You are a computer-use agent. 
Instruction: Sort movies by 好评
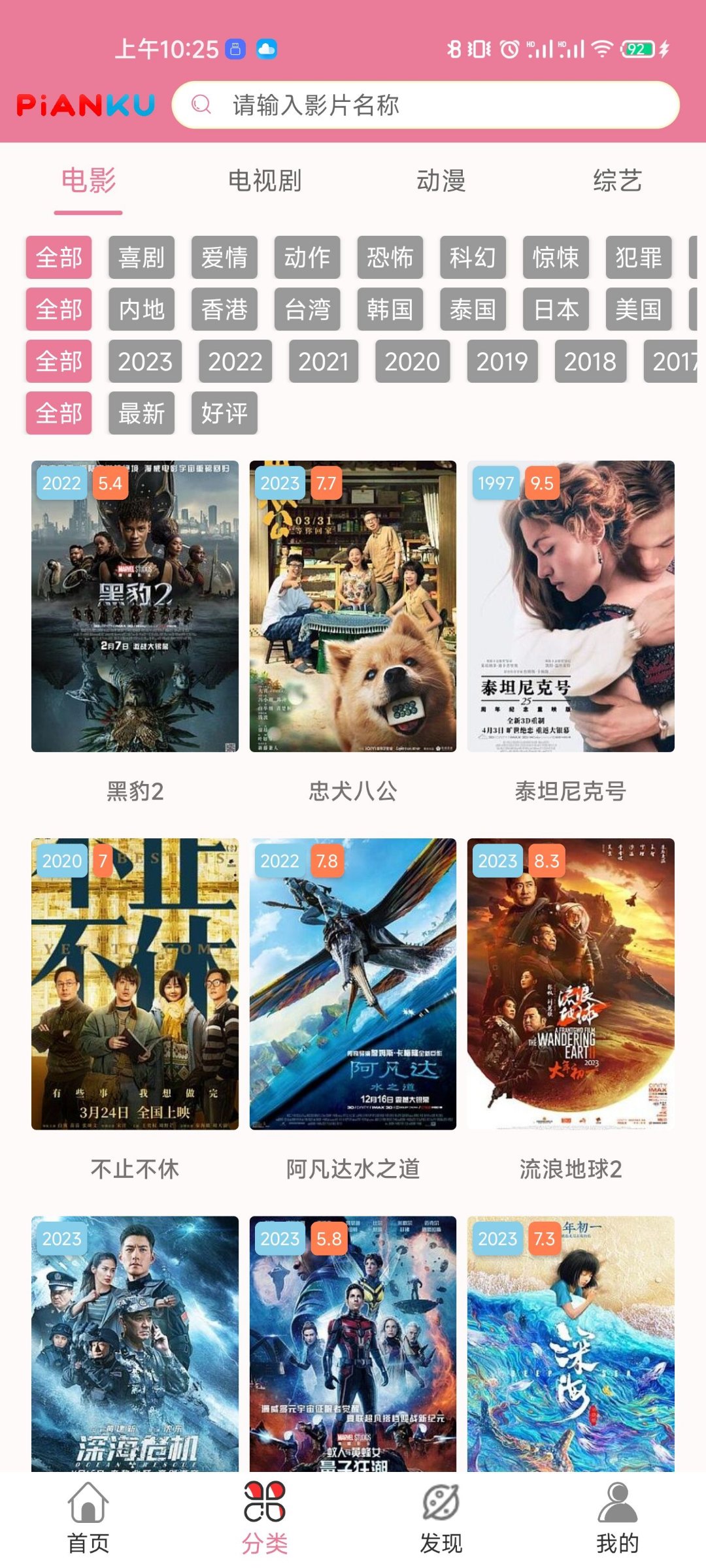tap(224, 413)
